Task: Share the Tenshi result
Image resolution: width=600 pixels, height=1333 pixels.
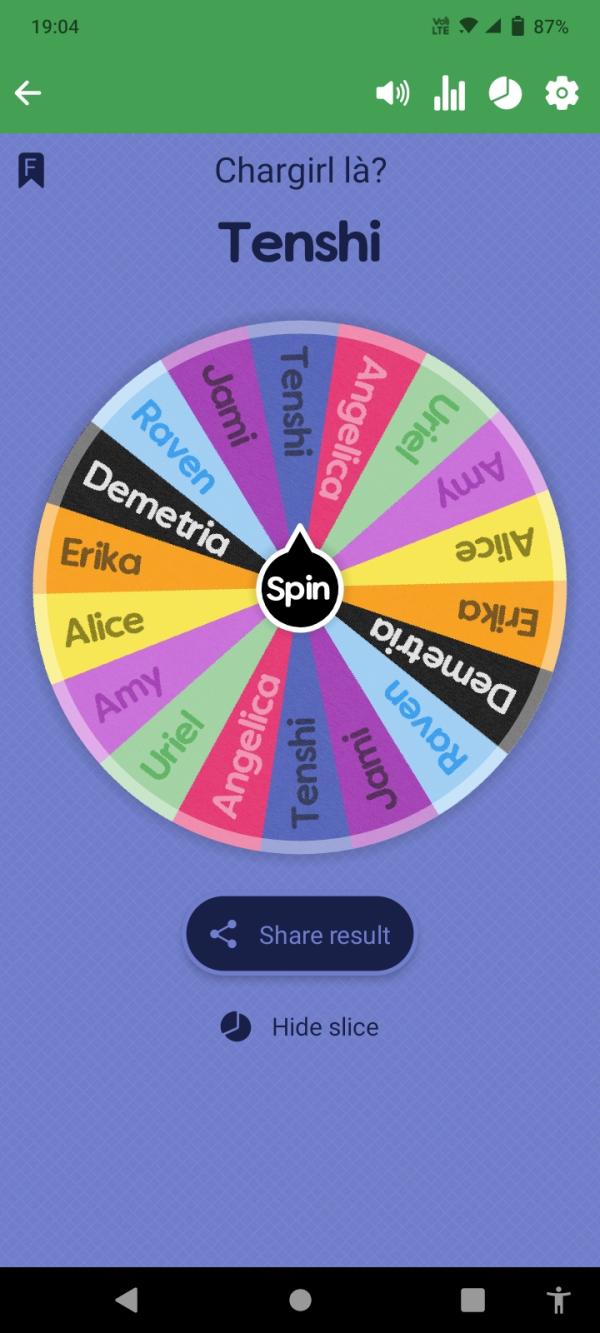Action: 300,935
